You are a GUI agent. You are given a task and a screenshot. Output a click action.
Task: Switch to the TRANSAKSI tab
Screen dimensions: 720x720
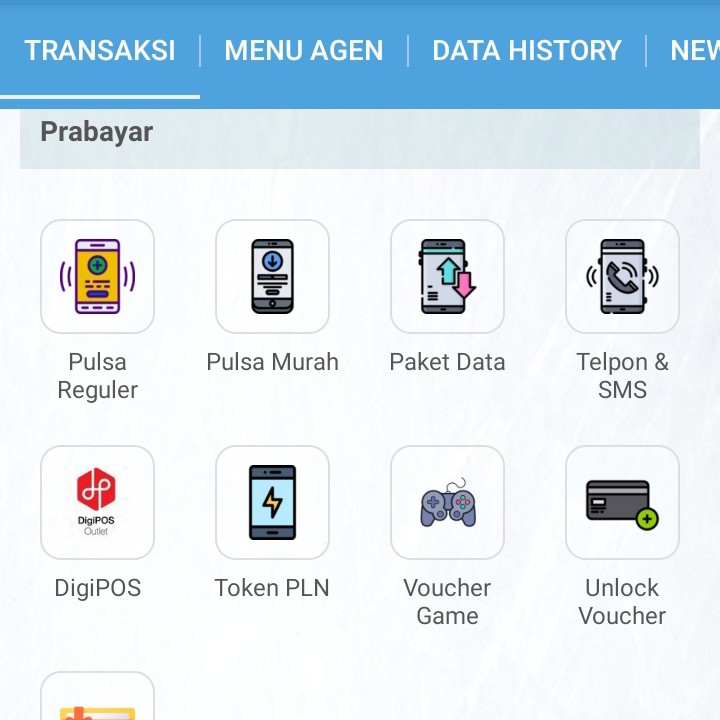(100, 51)
